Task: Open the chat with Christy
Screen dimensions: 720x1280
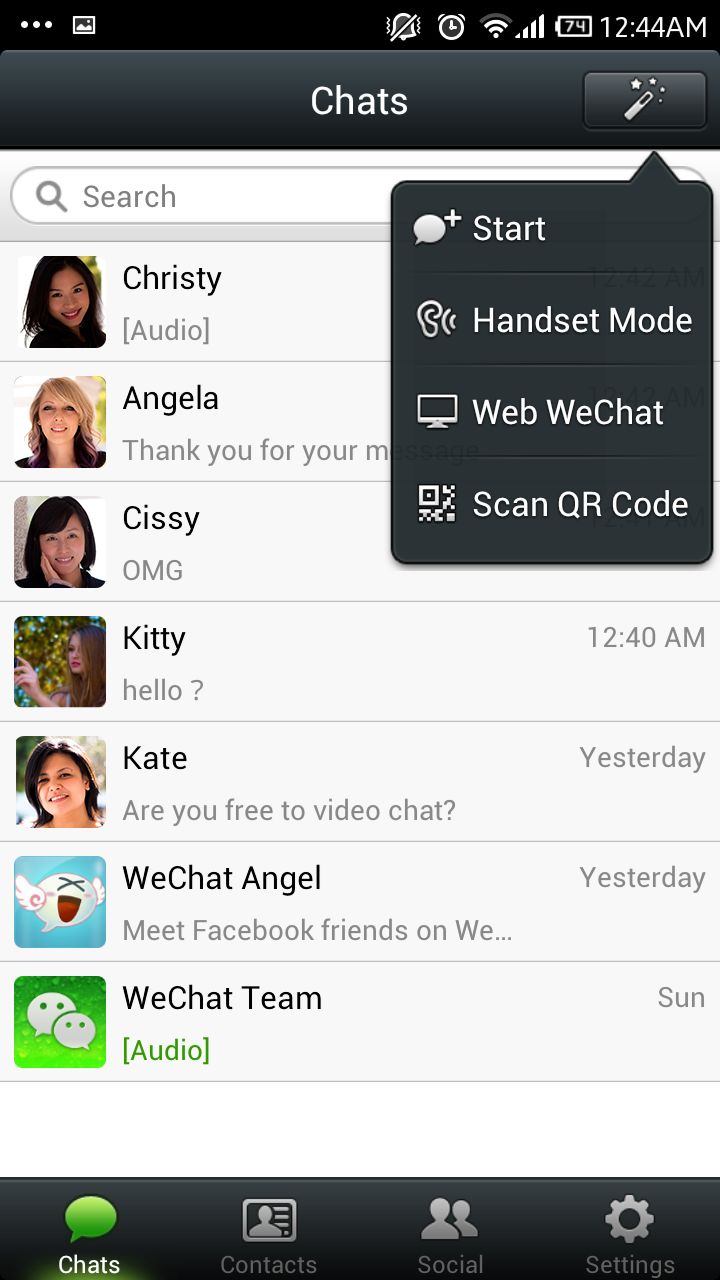Action: pyautogui.click(x=200, y=302)
